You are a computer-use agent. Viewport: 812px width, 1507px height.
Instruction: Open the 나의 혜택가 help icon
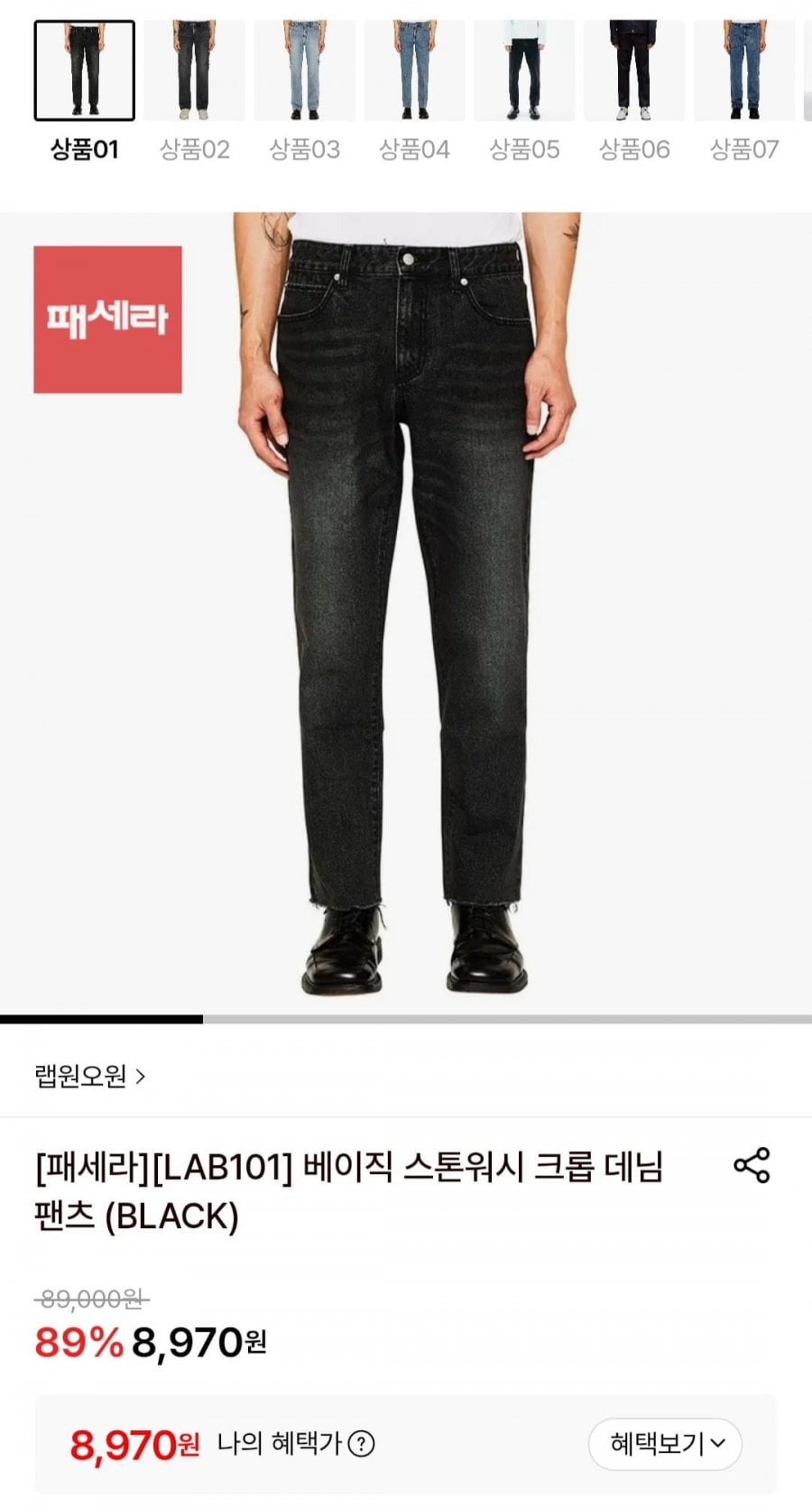coord(361,1444)
